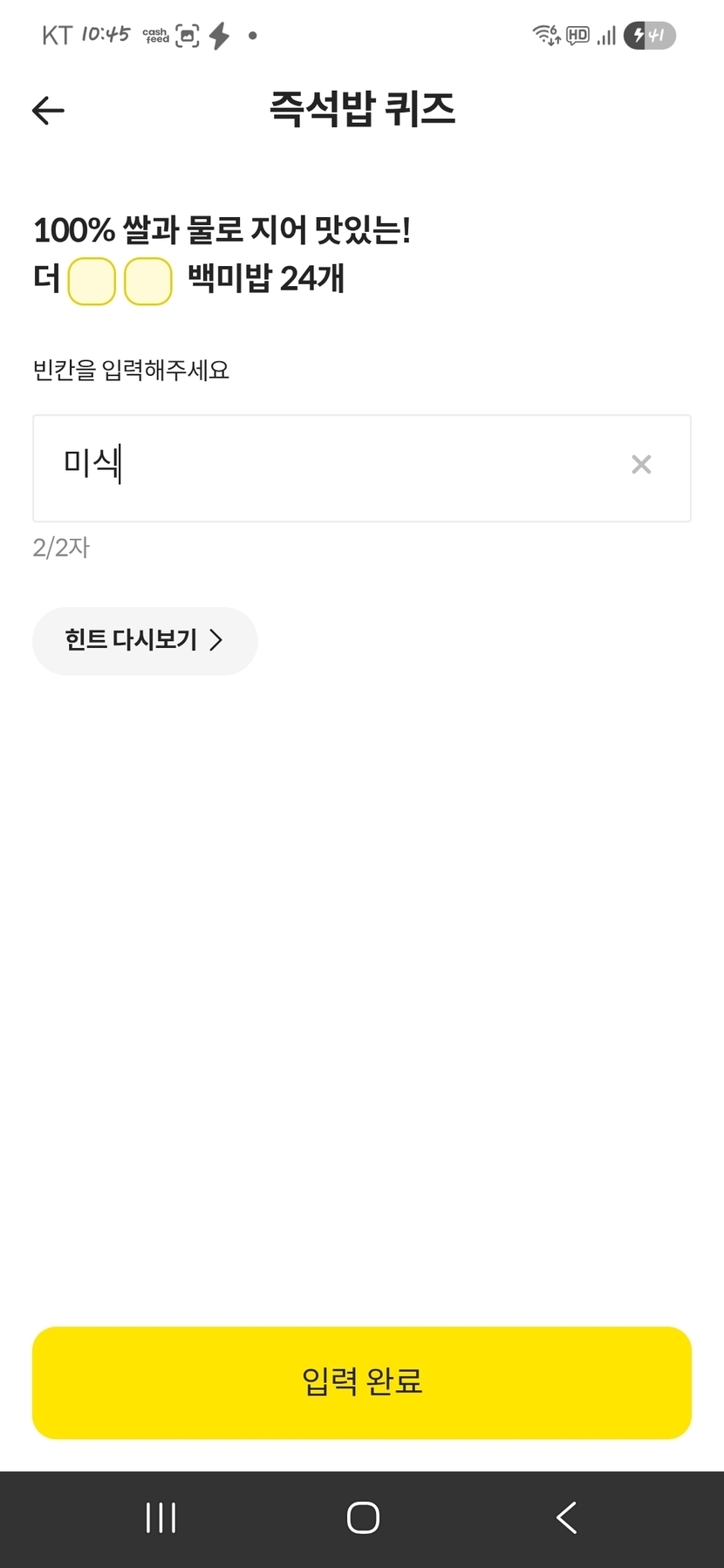The height and width of the screenshot is (1568, 724).
Task: Go to the home screen
Action: coord(363,1518)
